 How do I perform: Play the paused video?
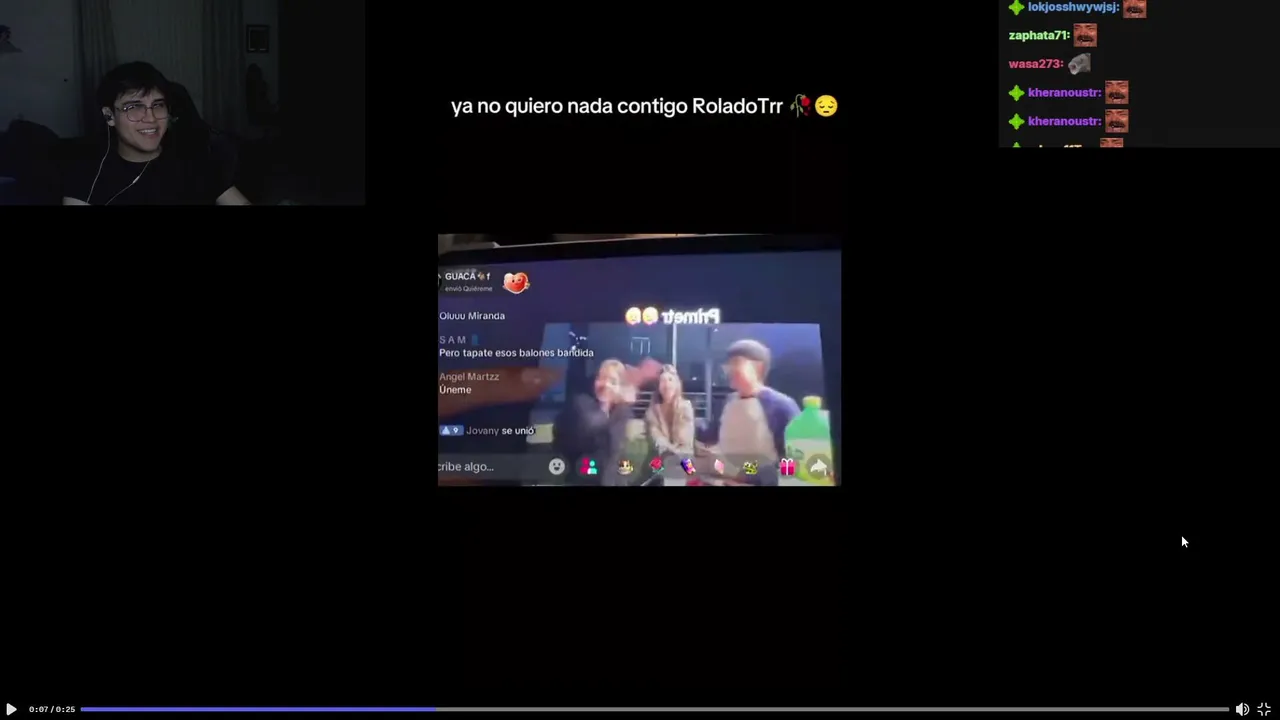11,709
